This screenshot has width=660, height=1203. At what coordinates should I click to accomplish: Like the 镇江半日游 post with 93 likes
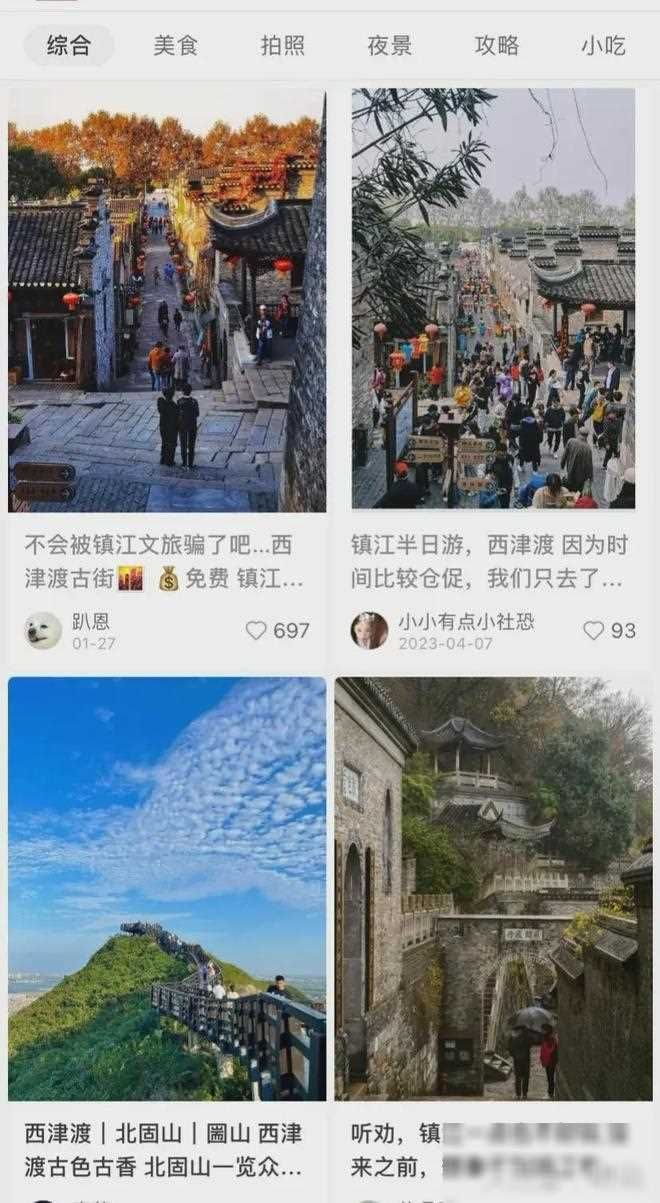594,631
